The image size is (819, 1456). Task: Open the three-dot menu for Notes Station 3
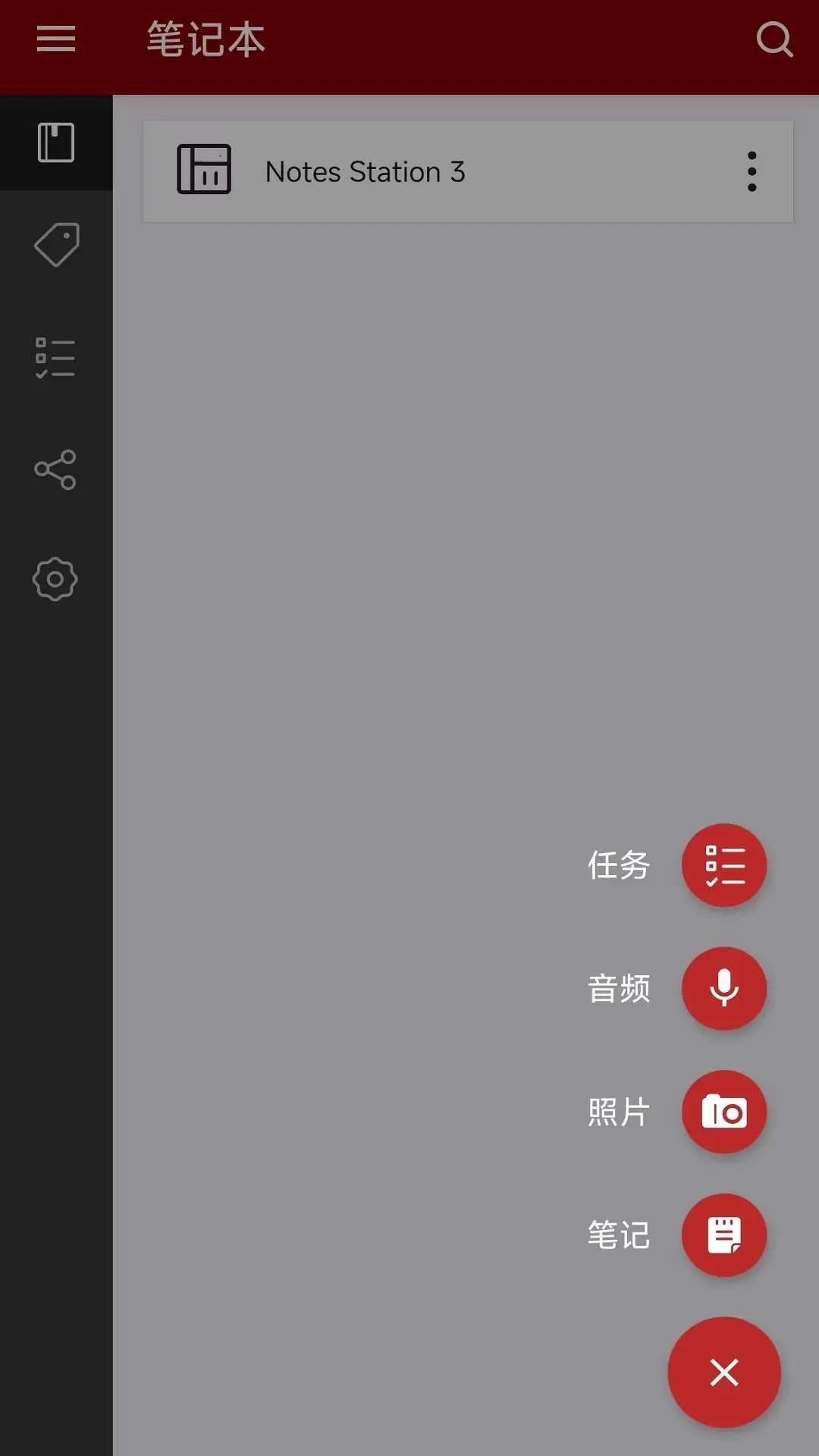click(x=752, y=171)
